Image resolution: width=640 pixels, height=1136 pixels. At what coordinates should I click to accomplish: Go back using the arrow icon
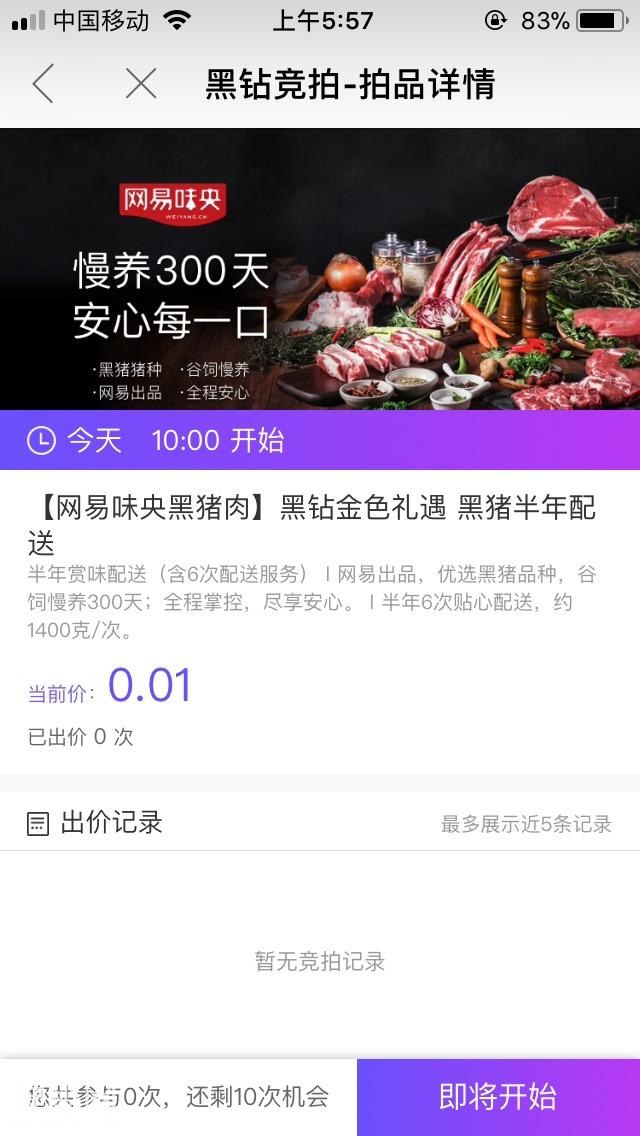42,84
